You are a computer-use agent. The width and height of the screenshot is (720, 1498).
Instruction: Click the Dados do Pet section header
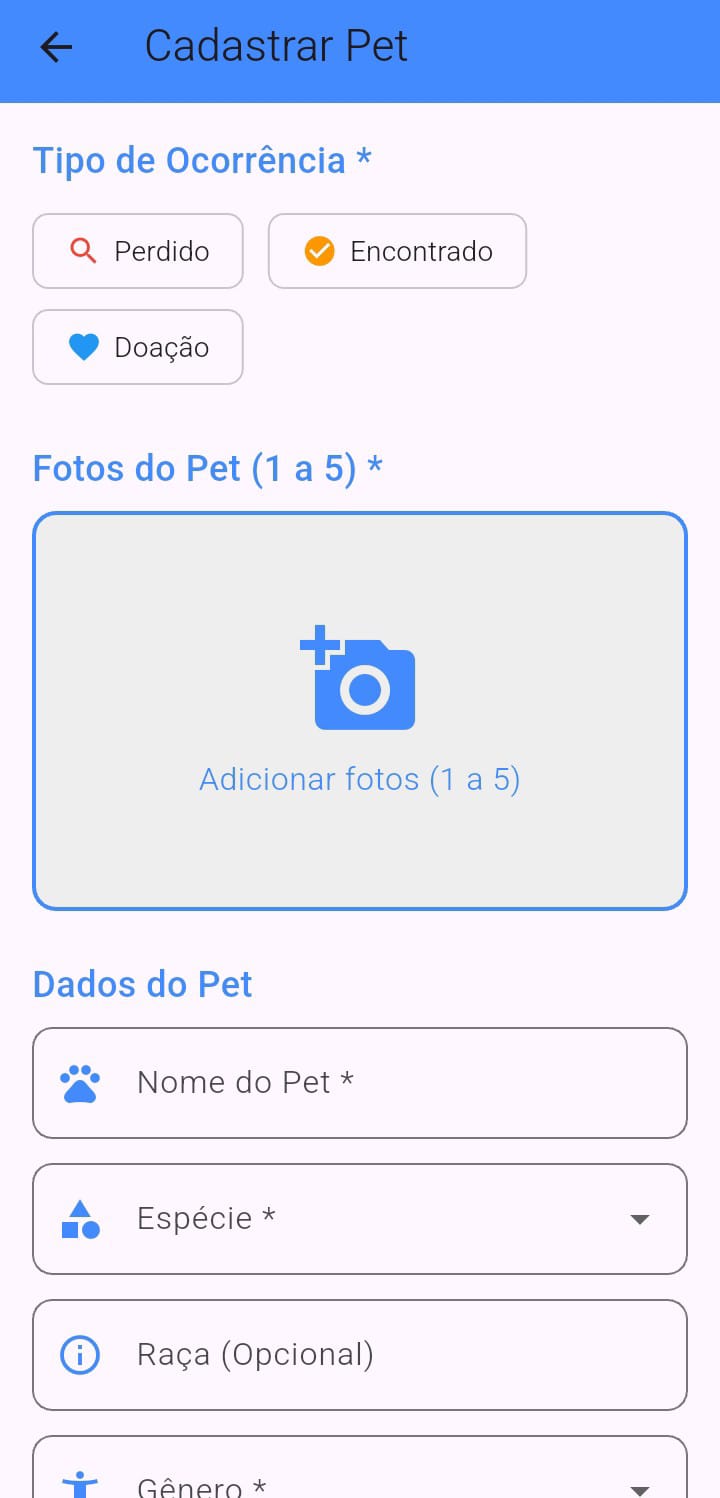point(141,983)
